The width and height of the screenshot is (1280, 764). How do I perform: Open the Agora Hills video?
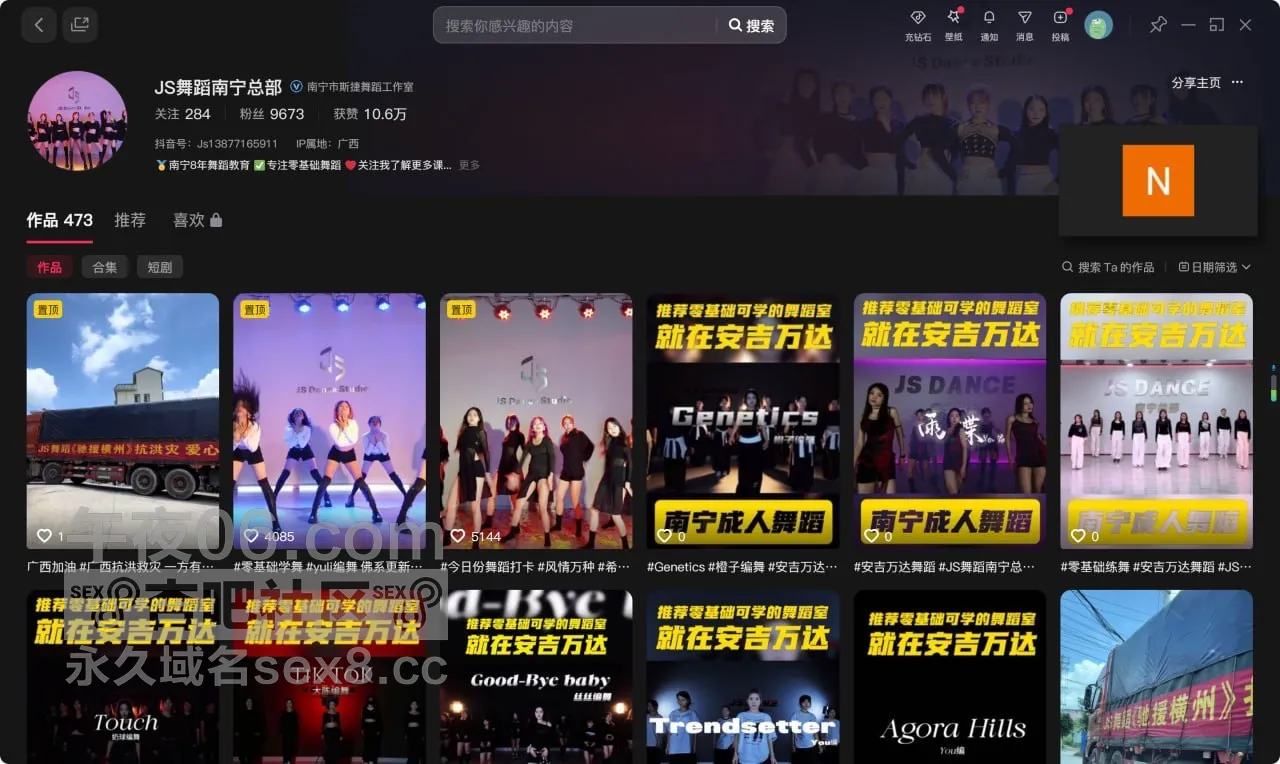point(950,677)
